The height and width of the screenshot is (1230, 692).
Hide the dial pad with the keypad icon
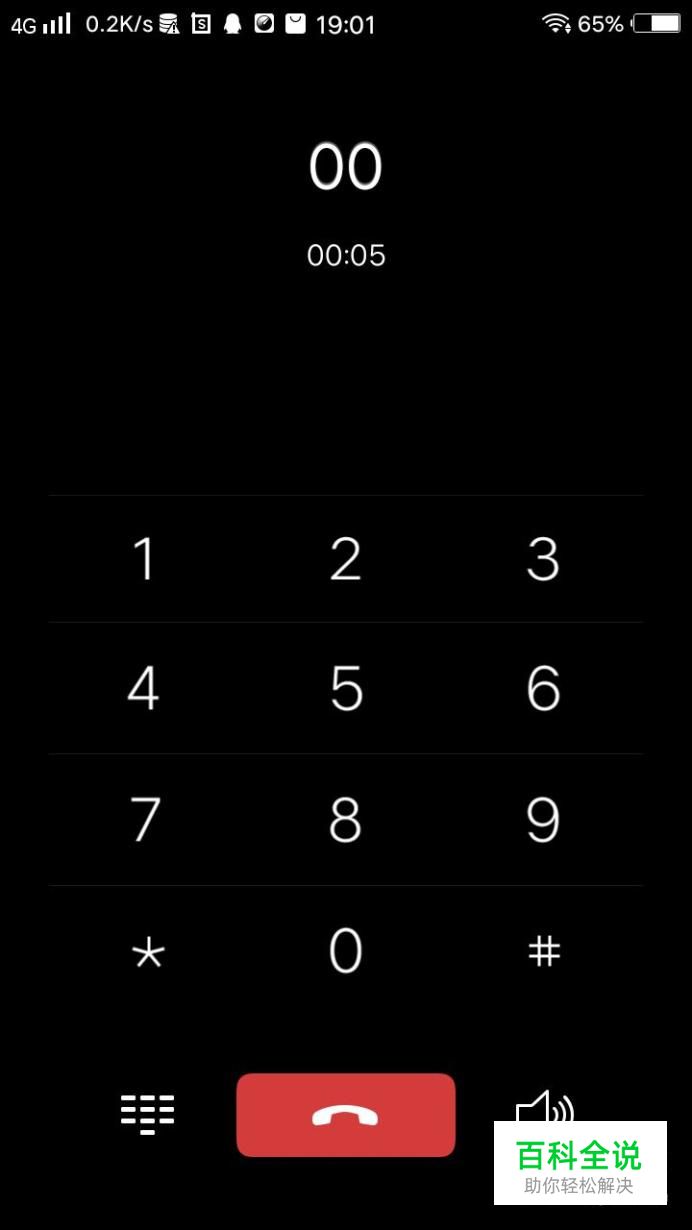[147, 1113]
